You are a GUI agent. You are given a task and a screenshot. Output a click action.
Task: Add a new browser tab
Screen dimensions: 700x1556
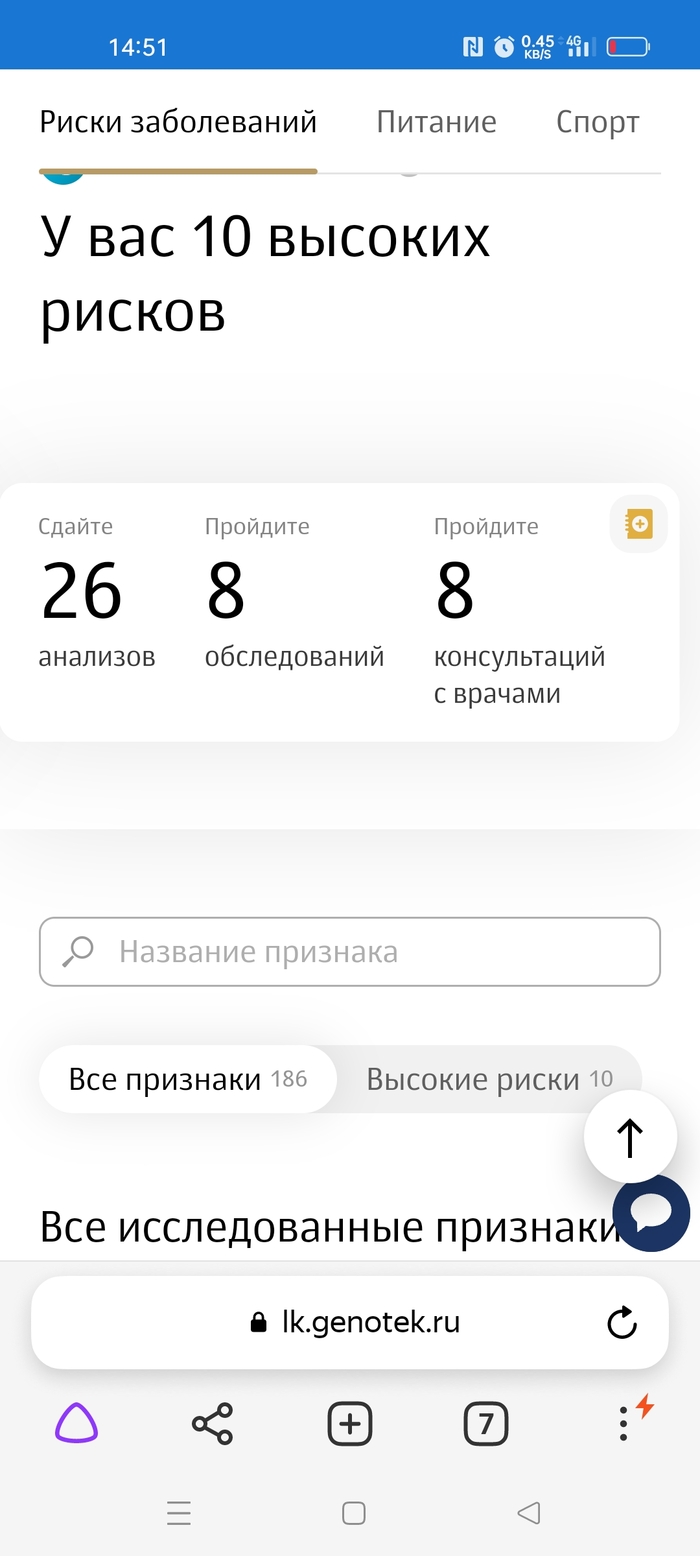tap(349, 1423)
